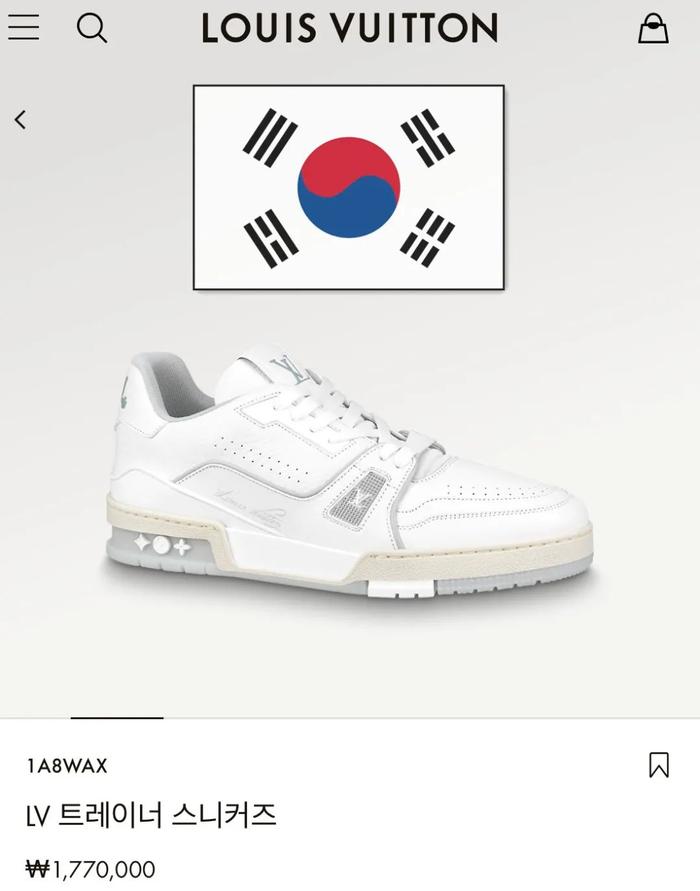Open the shopping bag
The image size is (700, 891).
(x=653, y=28)
